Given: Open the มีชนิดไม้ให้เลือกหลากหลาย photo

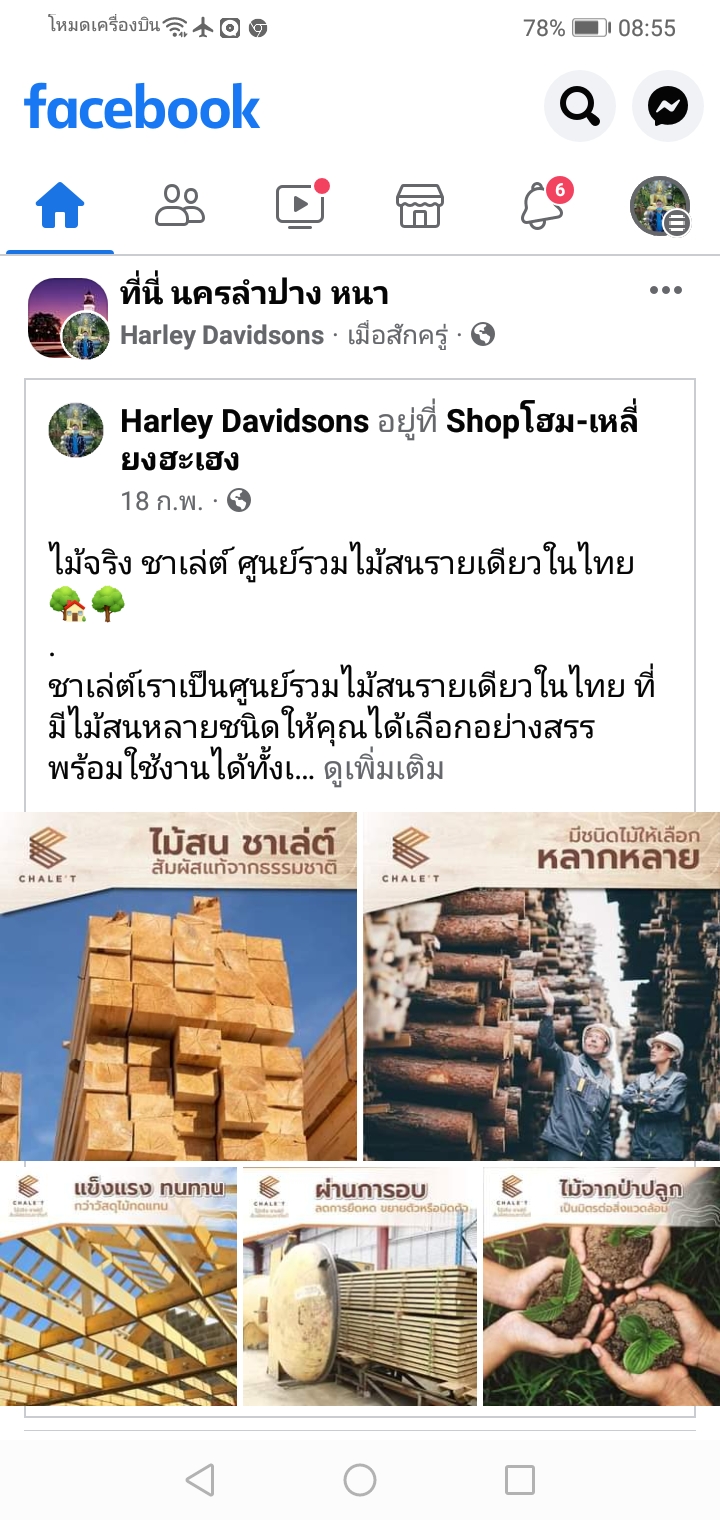Looking at the screenshot, I should (541, 986).
